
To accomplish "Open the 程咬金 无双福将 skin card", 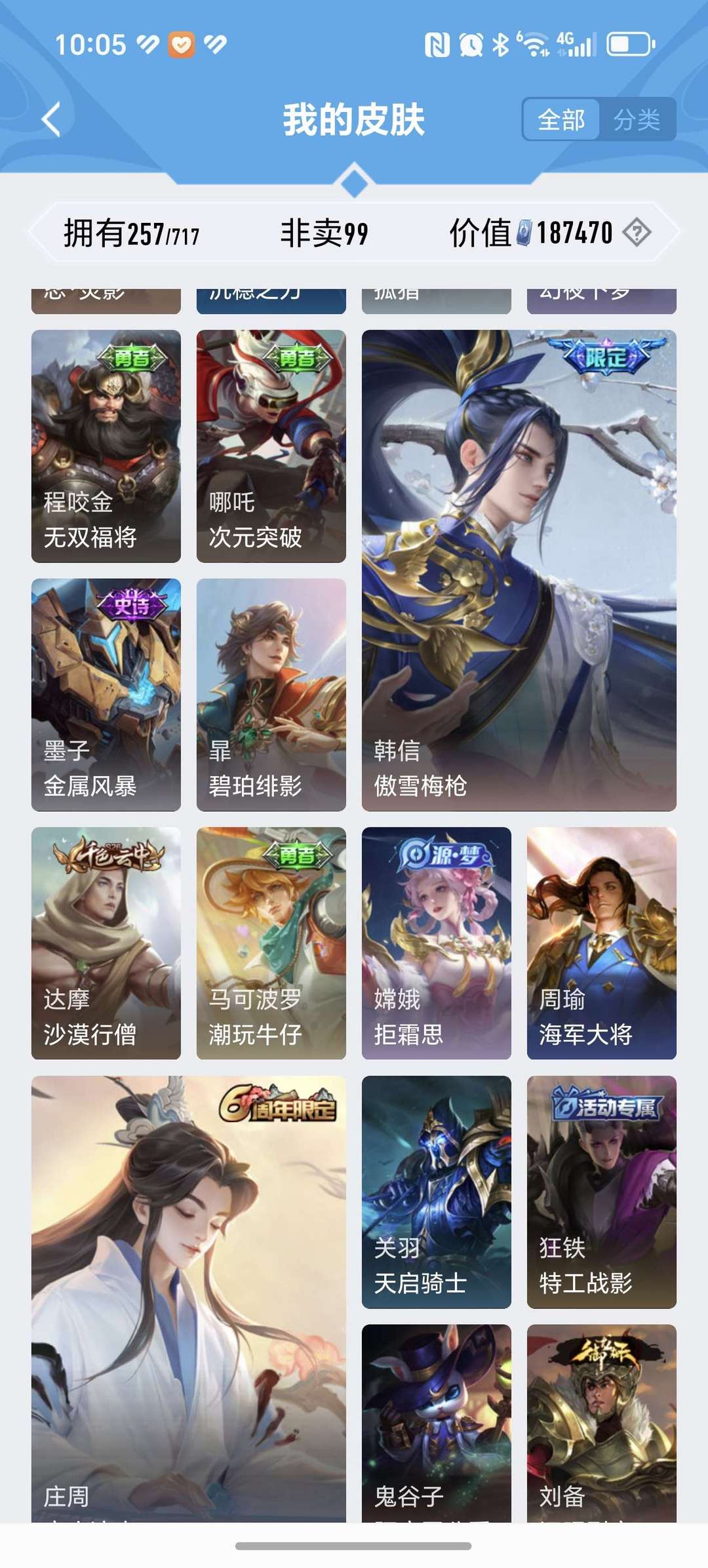I will pos(106,446).
